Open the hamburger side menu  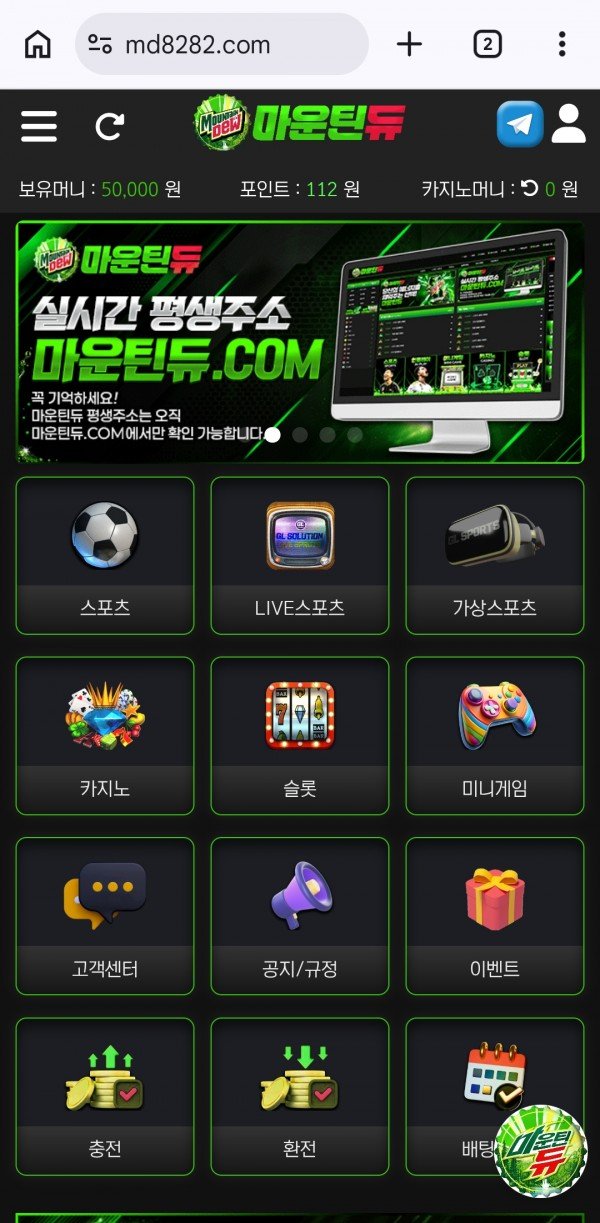39,126
